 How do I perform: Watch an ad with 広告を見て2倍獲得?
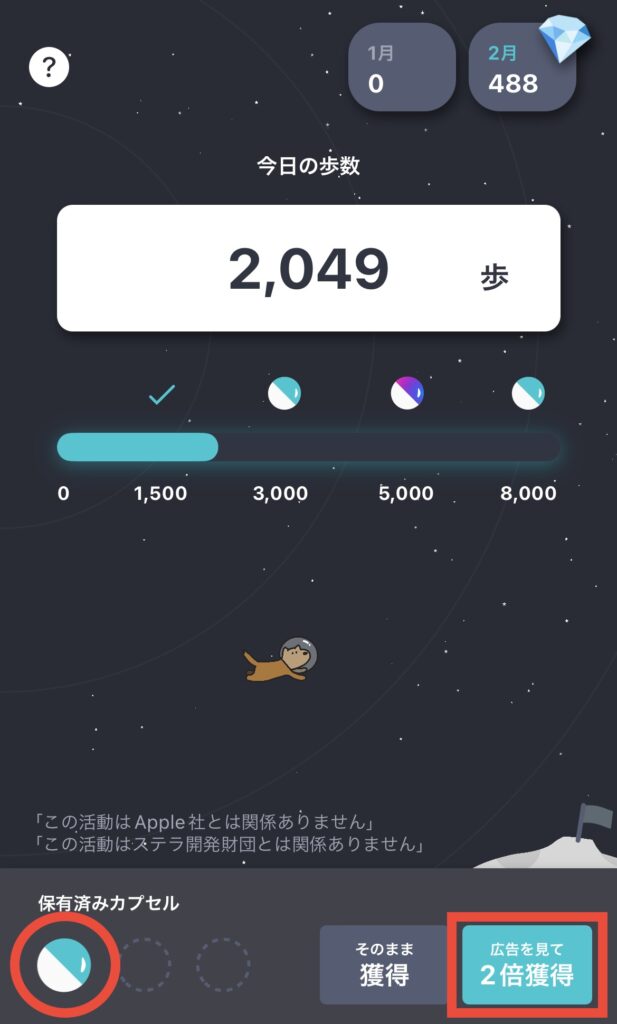[527, 964]
